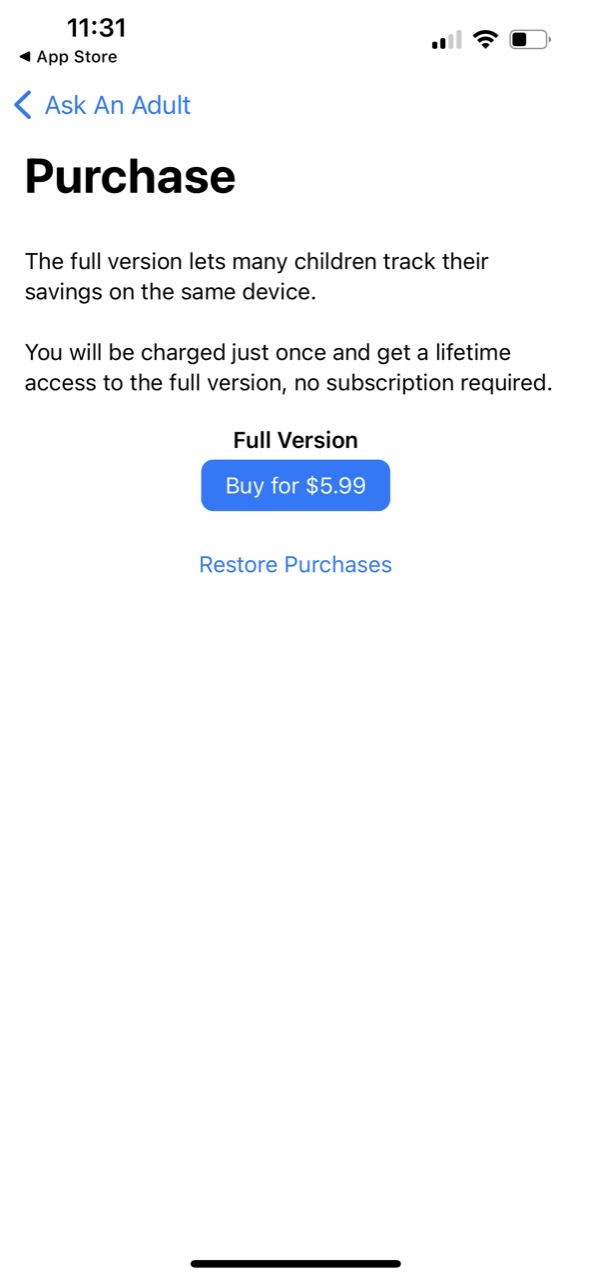Go back to Ask An Adult
The width and height of the screenshot is (591, 1280).
pyautogui.click(x=103, y=105)
